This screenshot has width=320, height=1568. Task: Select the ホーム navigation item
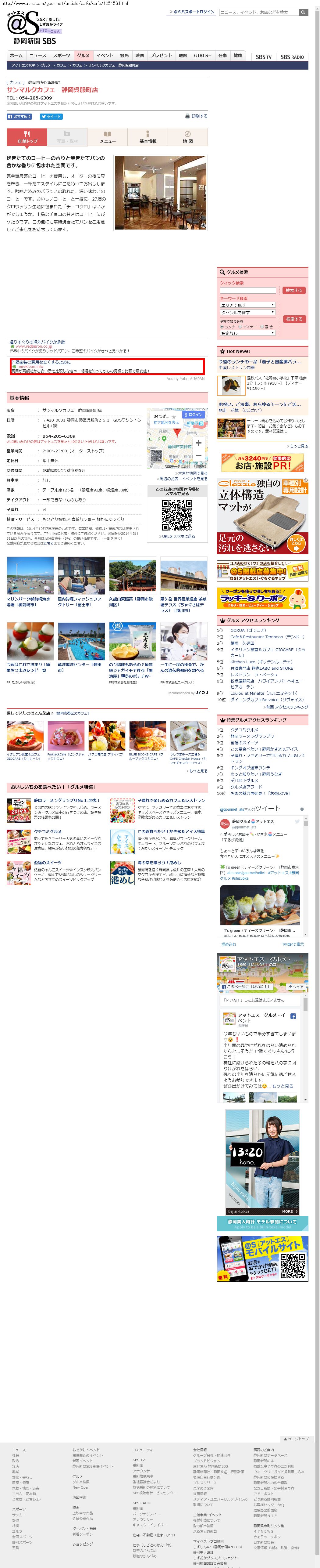click(x=16, y=55)
